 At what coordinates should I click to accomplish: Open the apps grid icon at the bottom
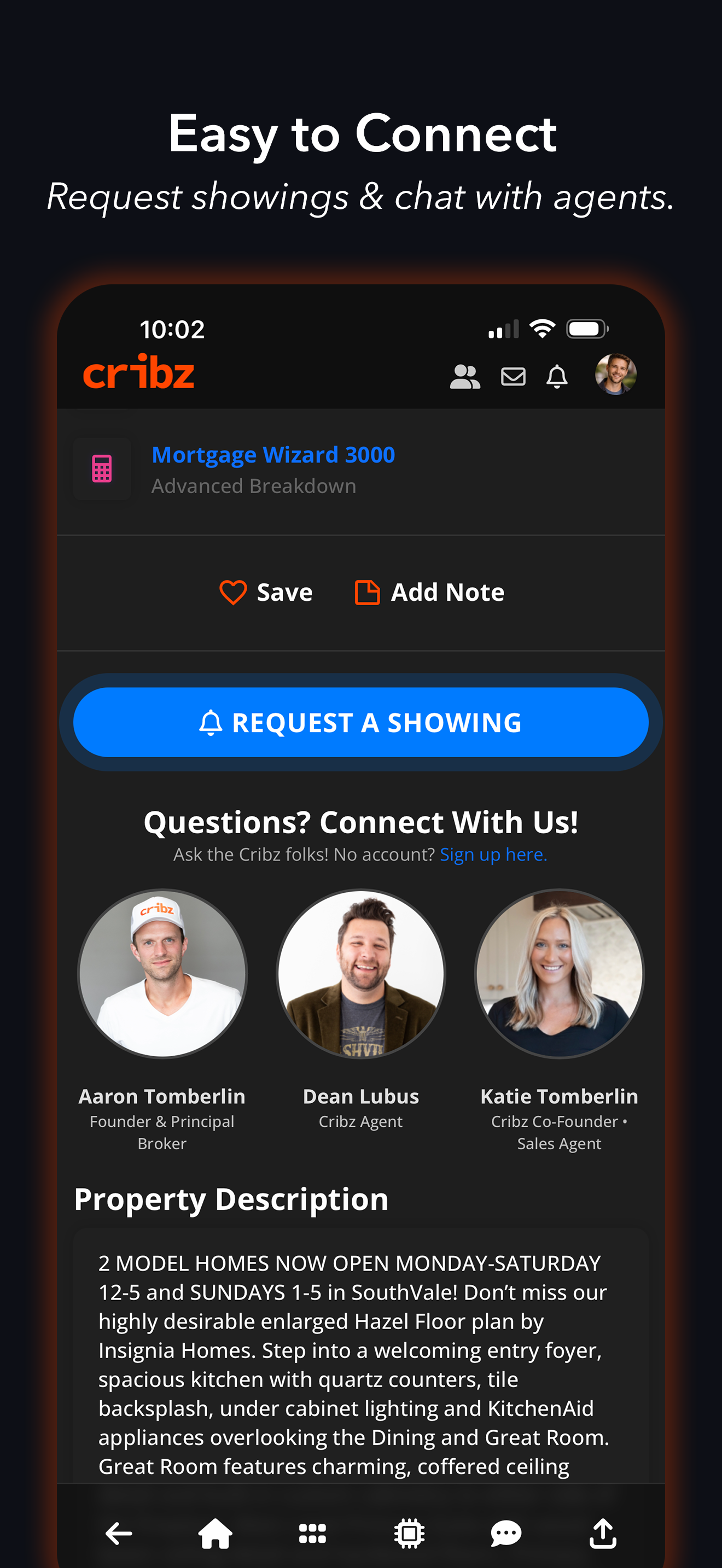(x=312, y=1532)
